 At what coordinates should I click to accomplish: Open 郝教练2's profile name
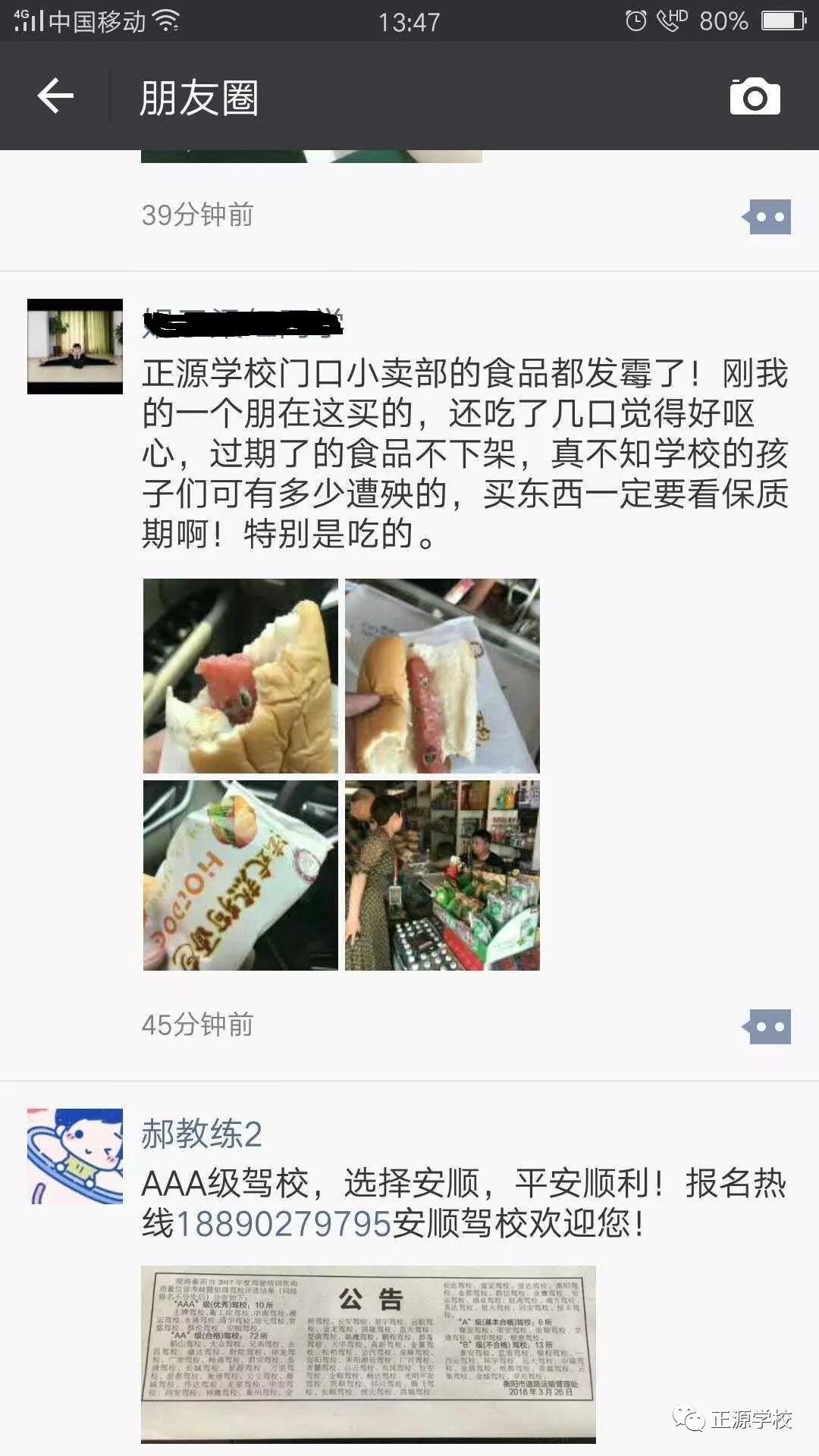(x=202, y=1134)
